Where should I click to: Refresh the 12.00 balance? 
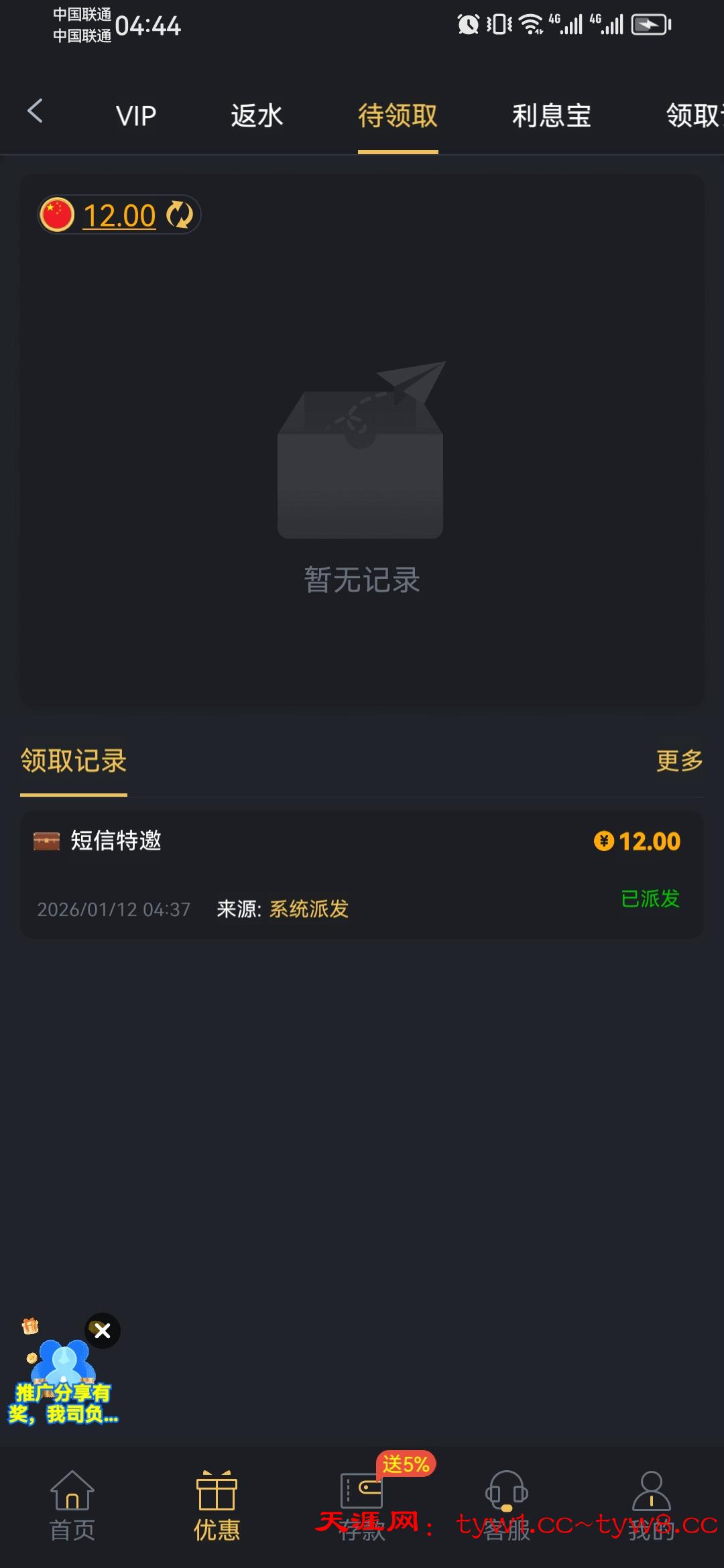point(180,215)
